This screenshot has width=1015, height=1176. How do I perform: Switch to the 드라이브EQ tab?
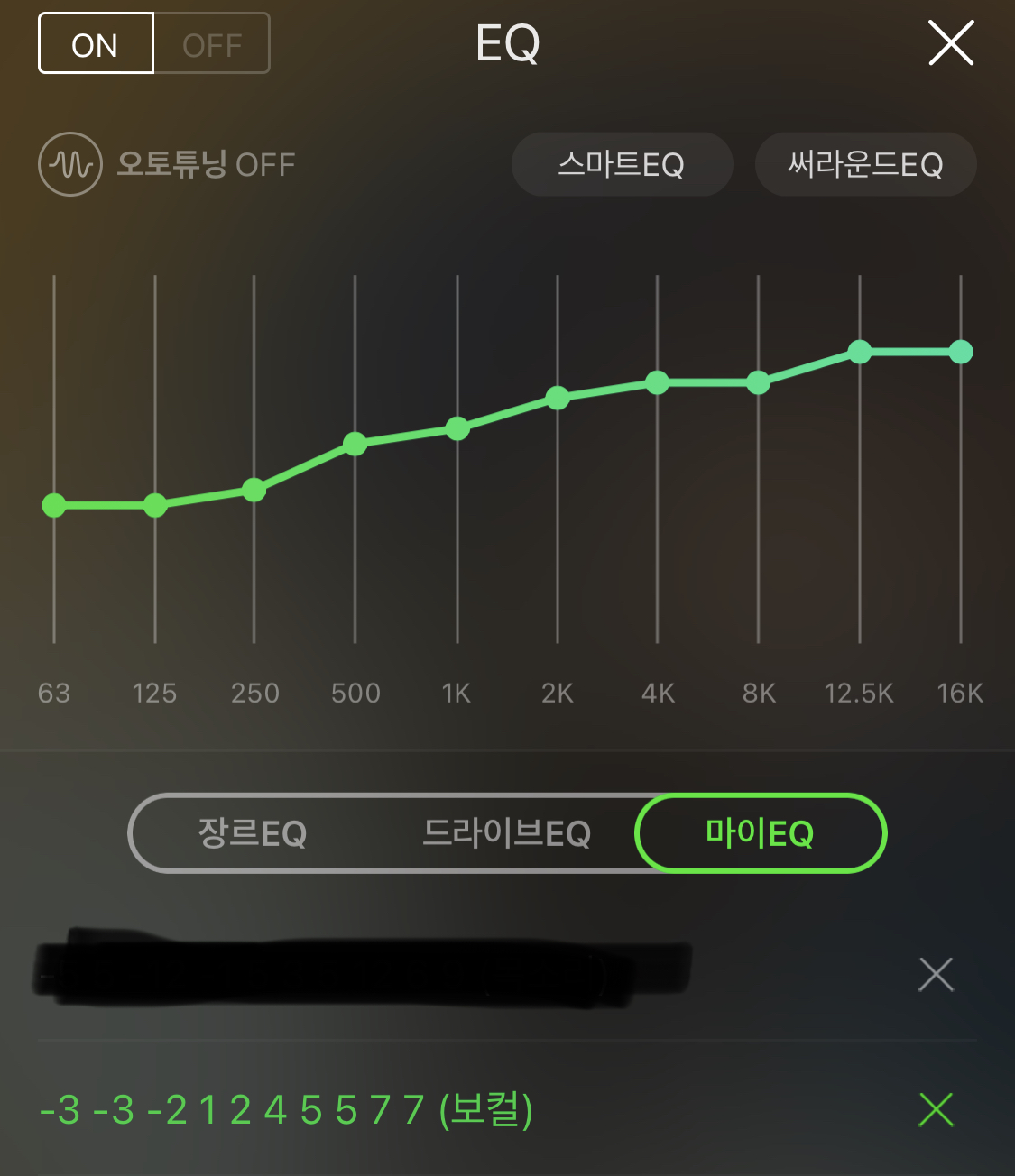click(506, 833)
